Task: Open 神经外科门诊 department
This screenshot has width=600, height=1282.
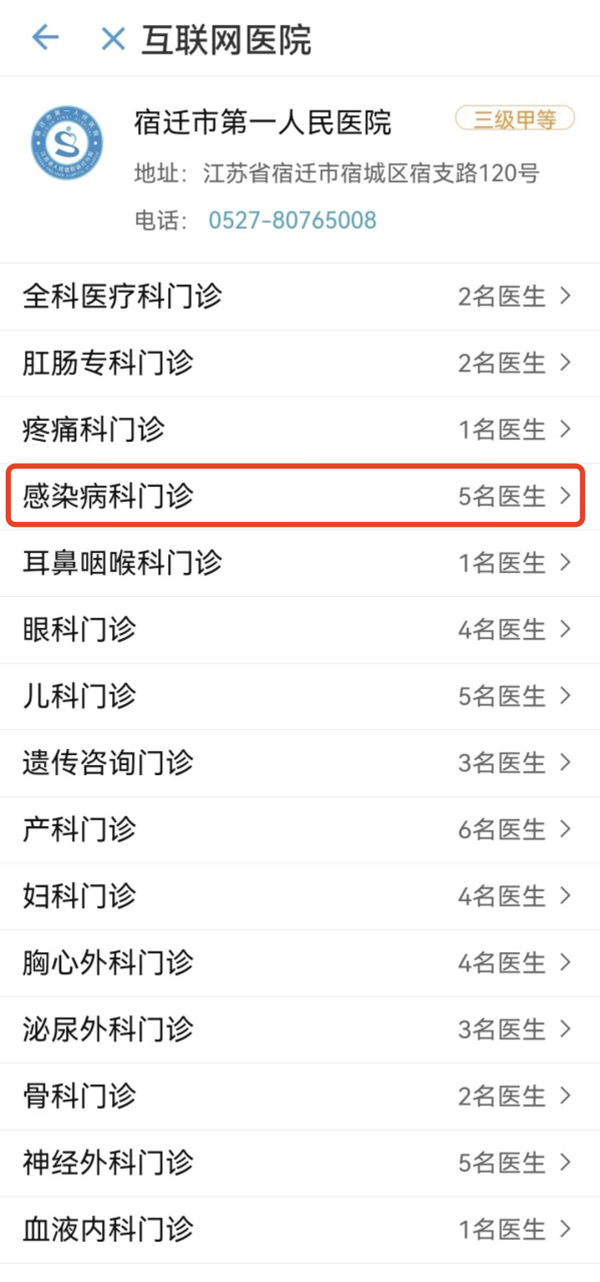Action: pyautogui.click(x=298, y=1163)
